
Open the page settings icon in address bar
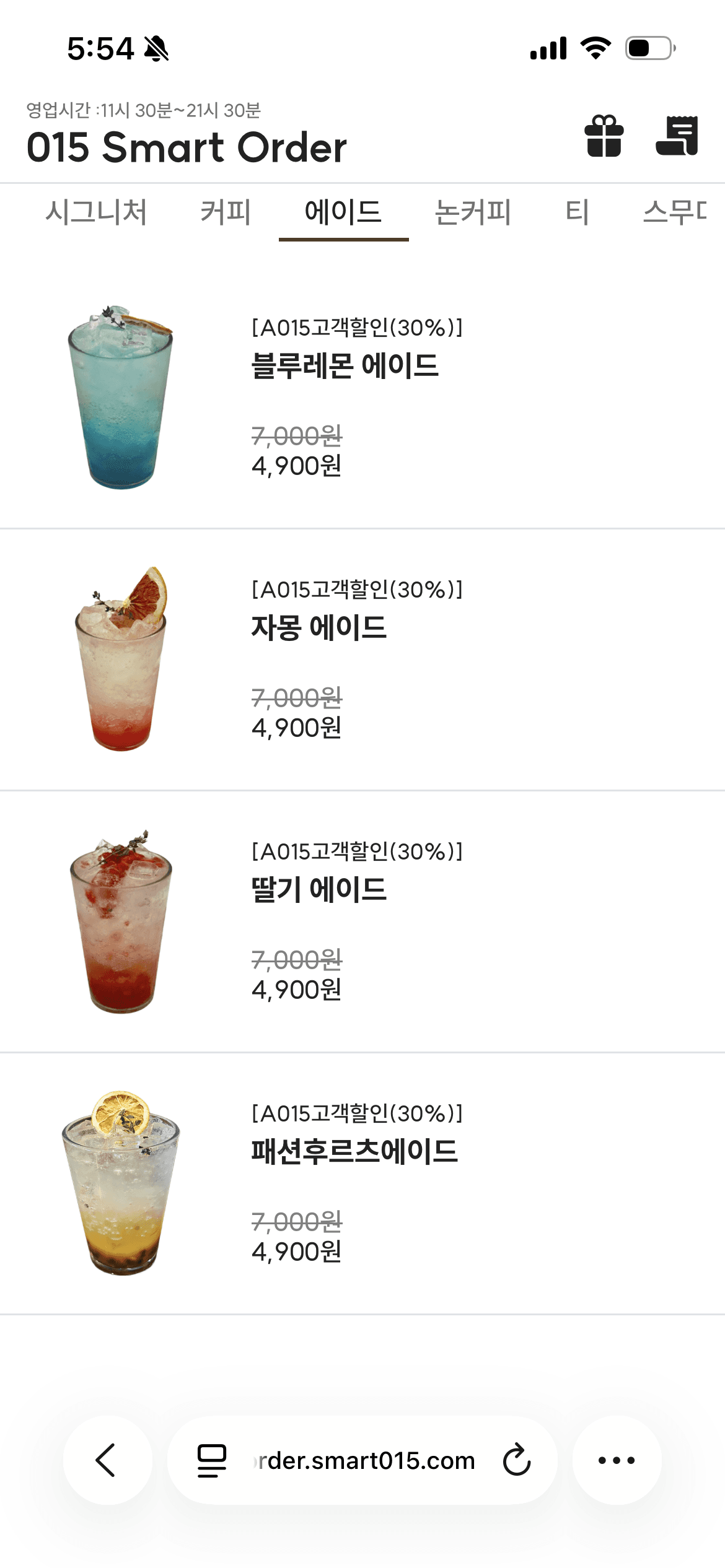[212, 1461]
